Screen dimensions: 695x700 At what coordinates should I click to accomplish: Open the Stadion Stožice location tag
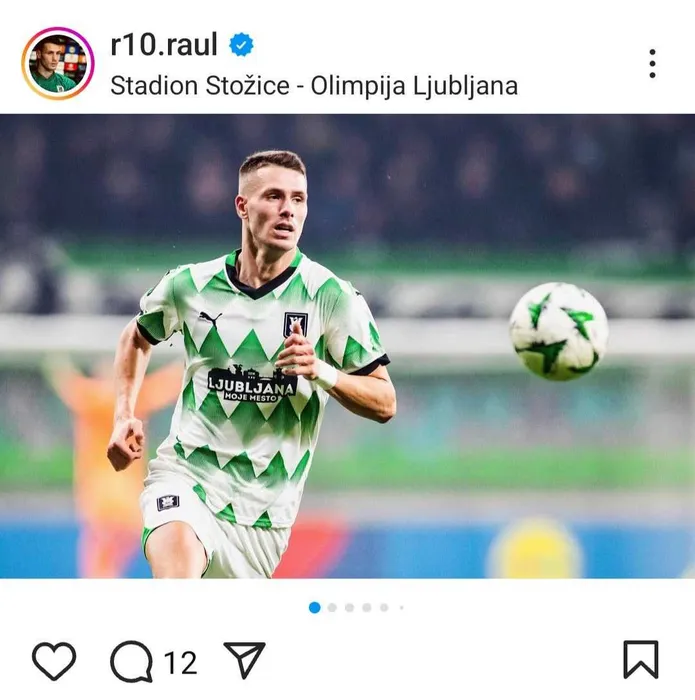point(313,86)
